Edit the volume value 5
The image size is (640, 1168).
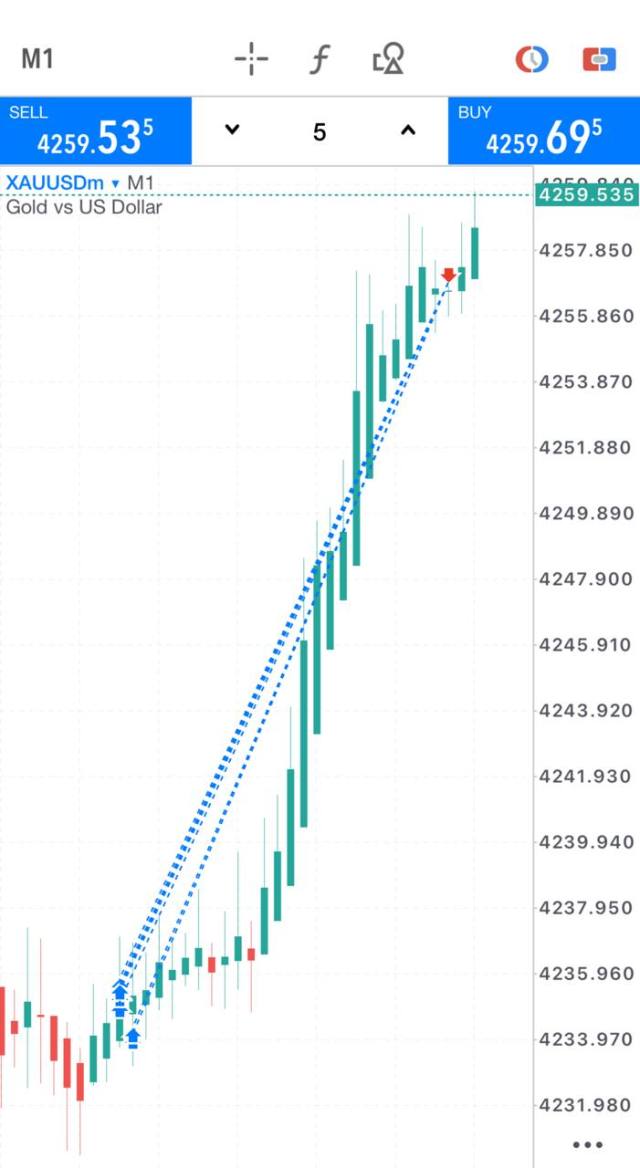(319, 131)
